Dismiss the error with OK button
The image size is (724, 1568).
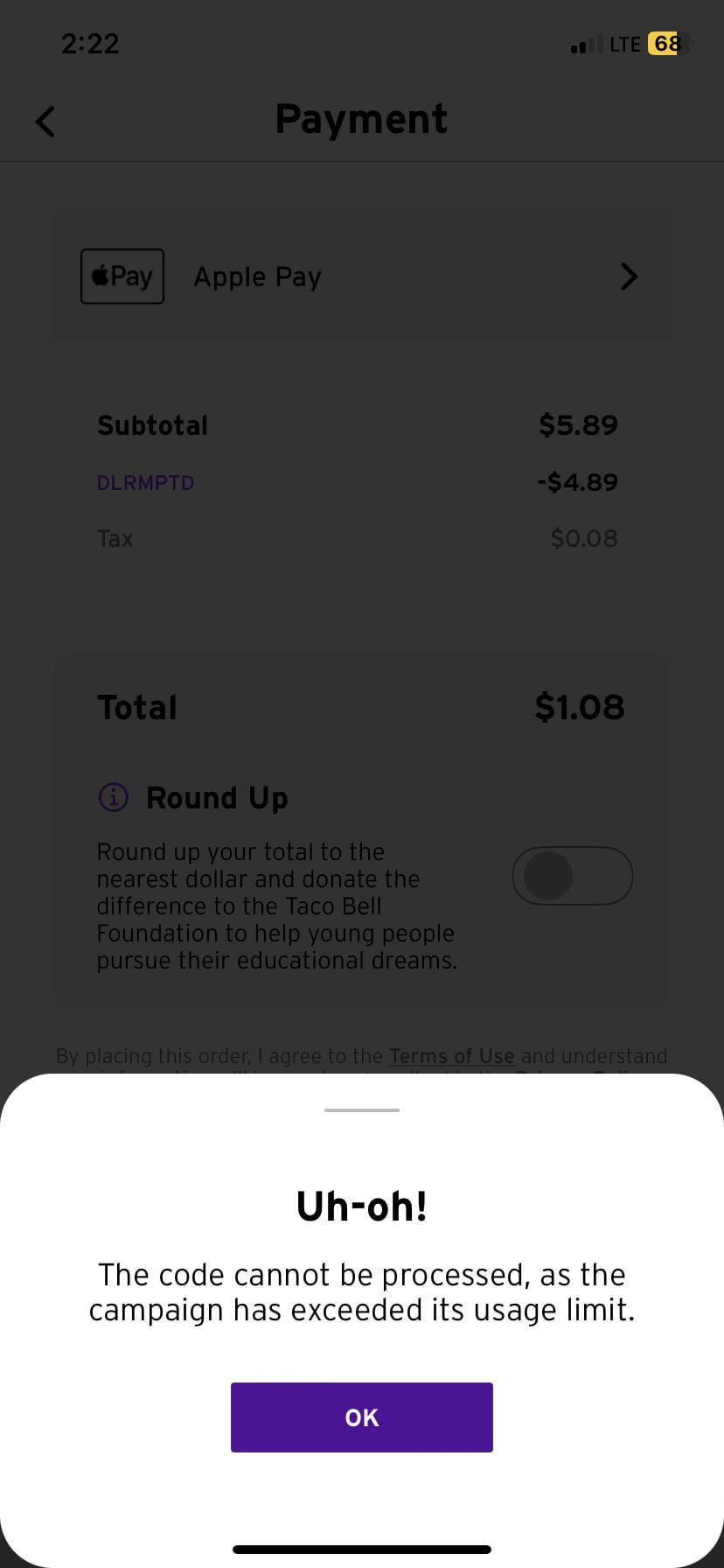pos(361,1417)
